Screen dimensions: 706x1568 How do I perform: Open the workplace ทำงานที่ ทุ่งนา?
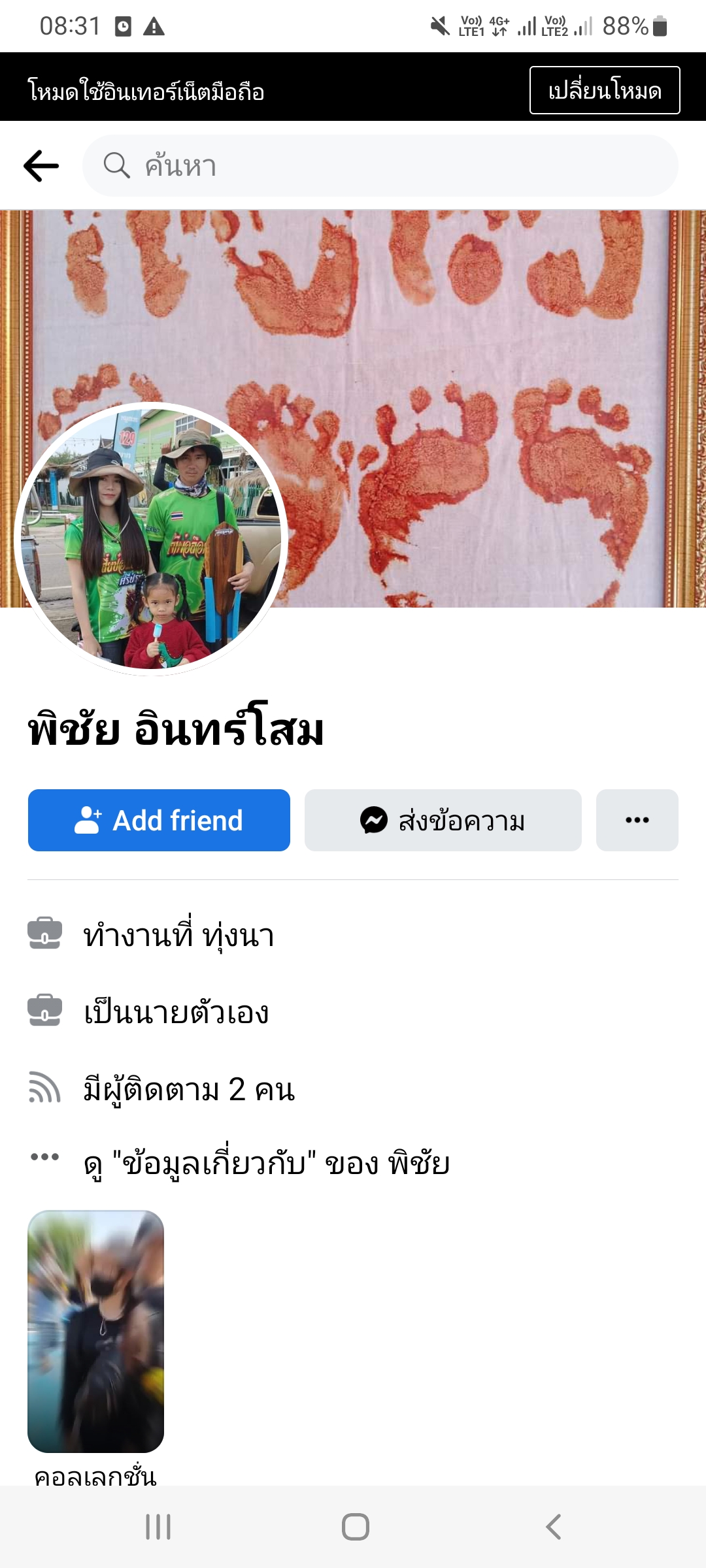[x=178, y=935]
